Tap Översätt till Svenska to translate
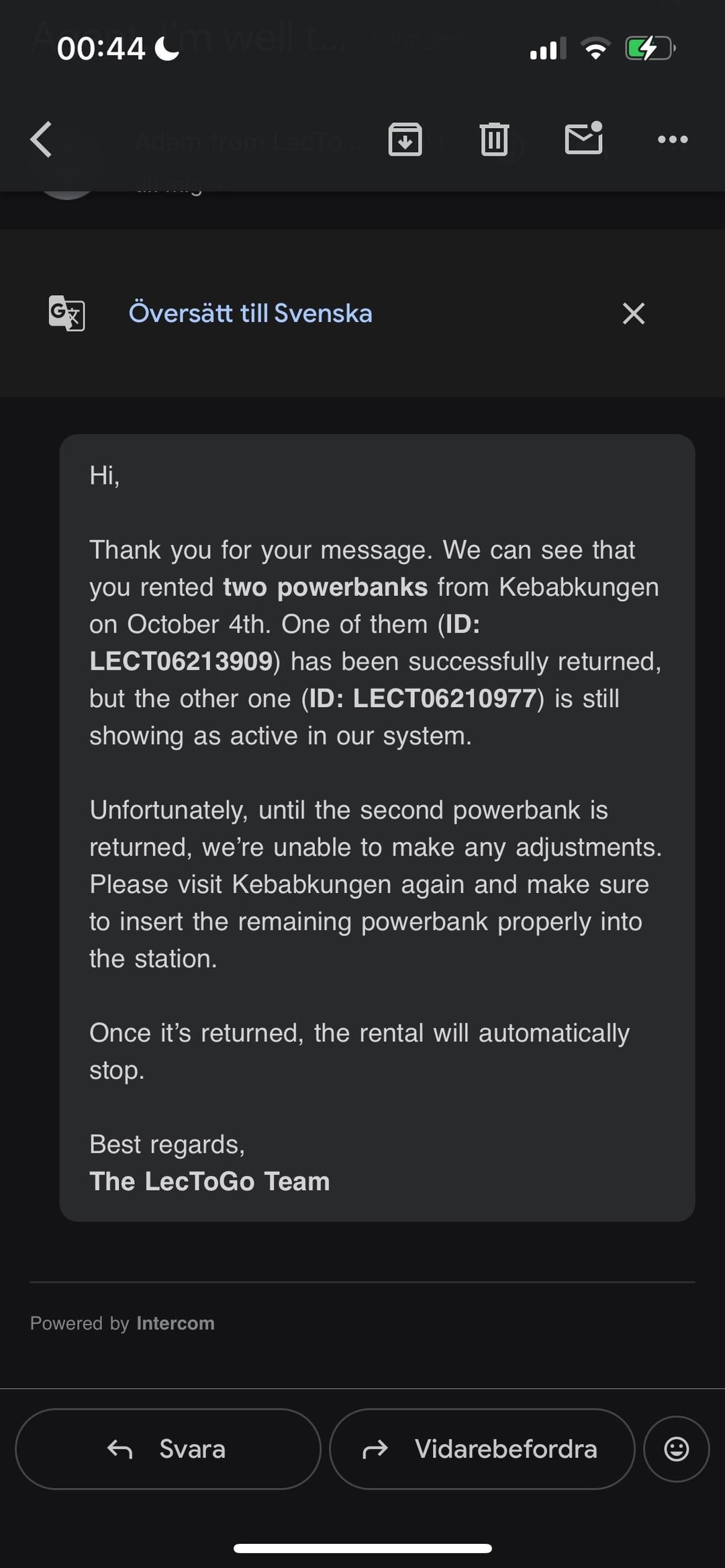The image size is (725, 1568). pos(250,313)
